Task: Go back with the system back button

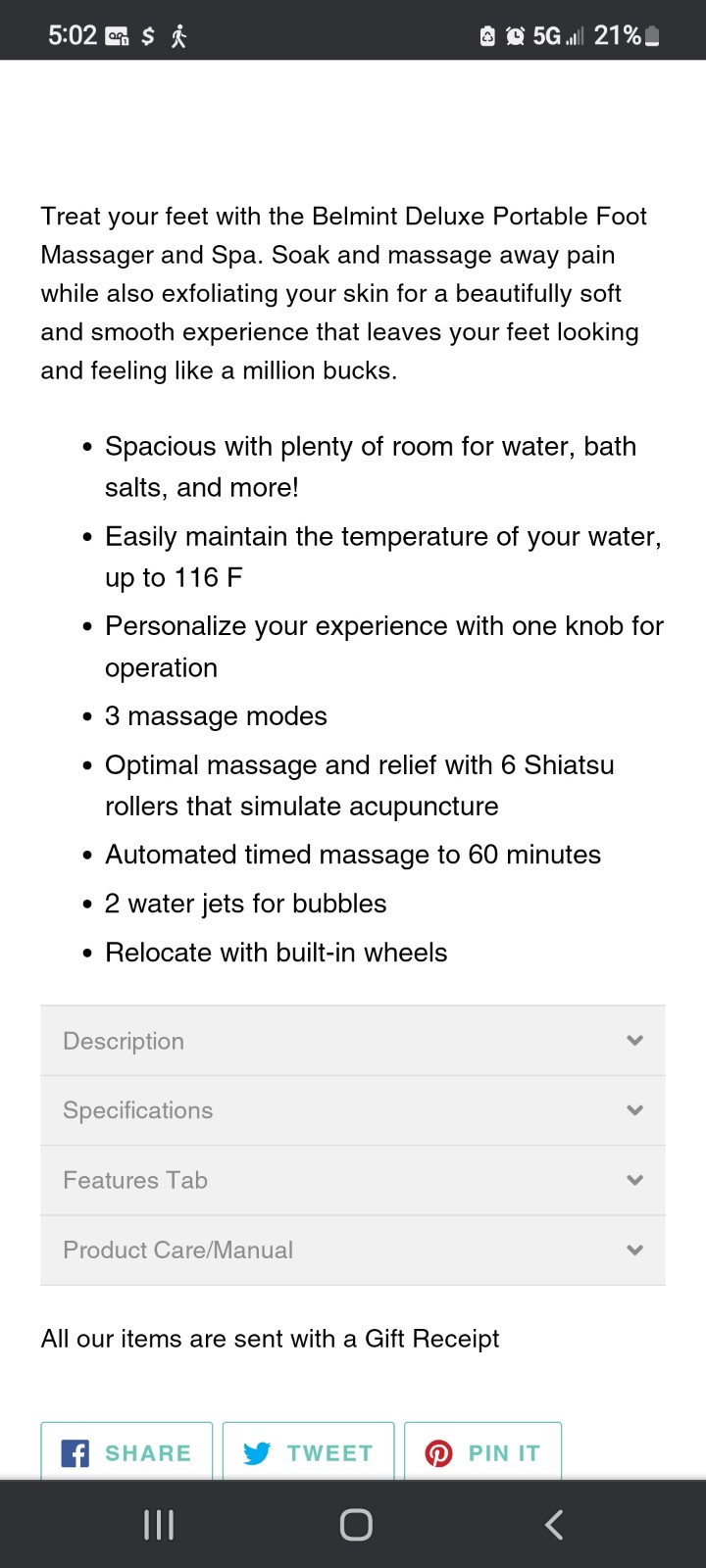Action: point(554,1524)
